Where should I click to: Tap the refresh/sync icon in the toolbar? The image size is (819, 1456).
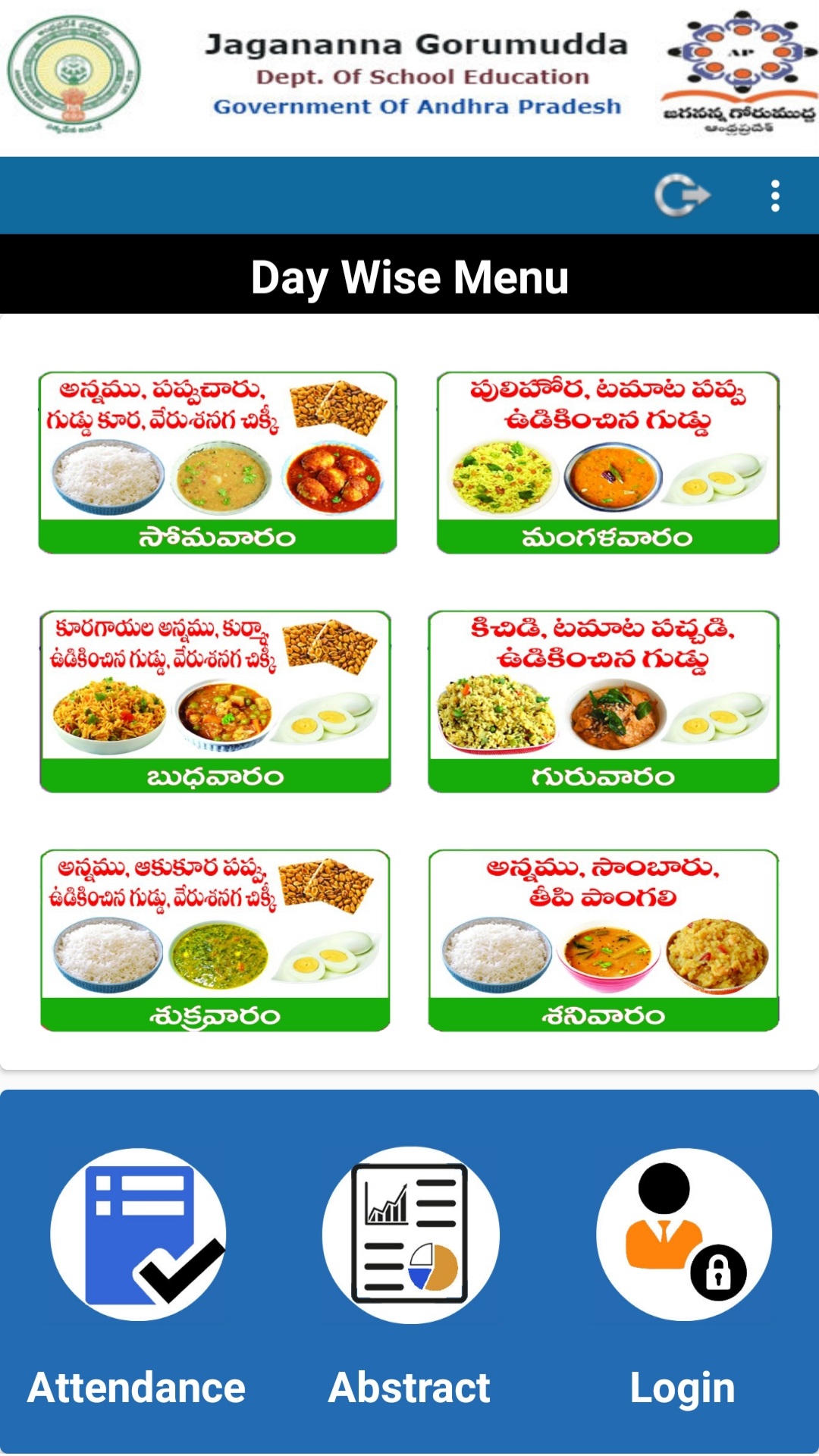[x=681, y=196]
